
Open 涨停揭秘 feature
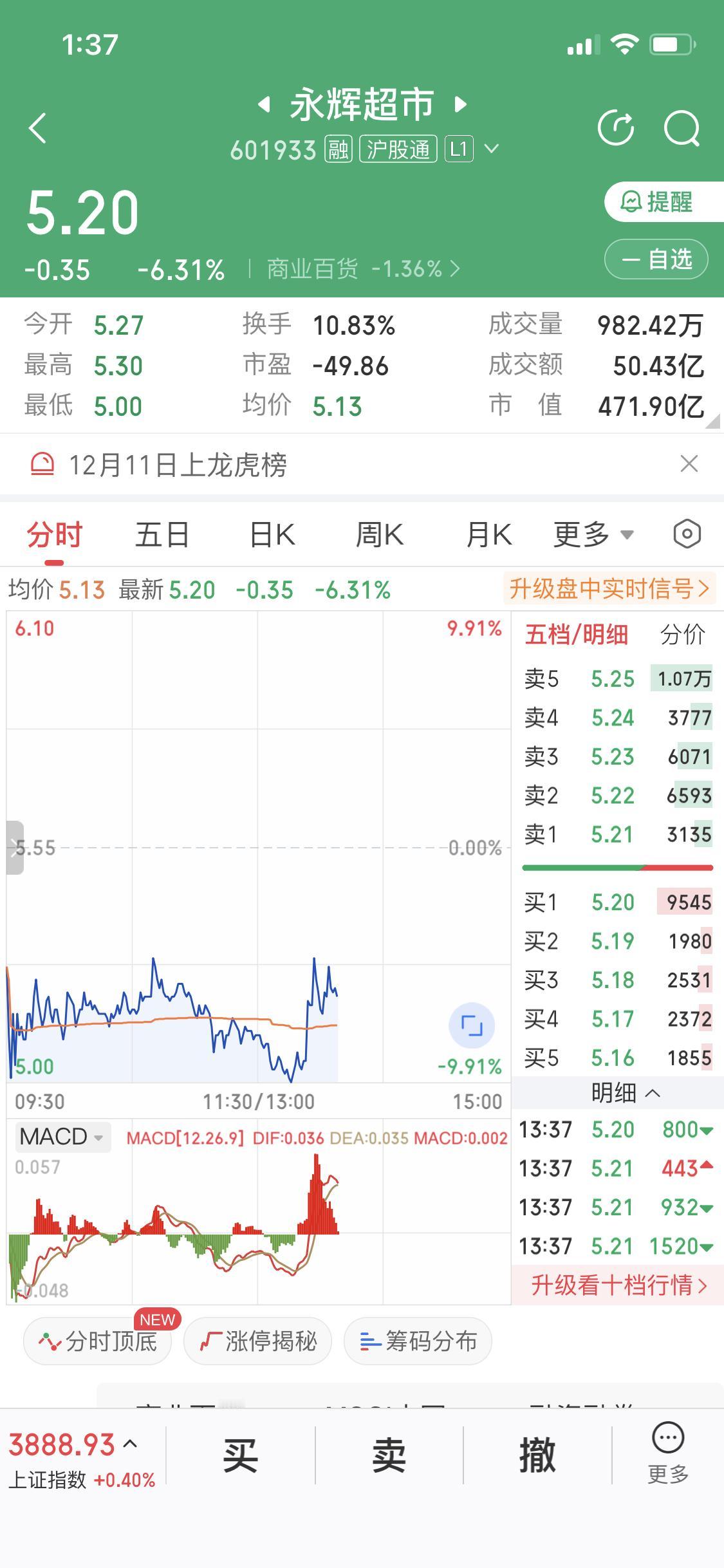[257, 1341]
